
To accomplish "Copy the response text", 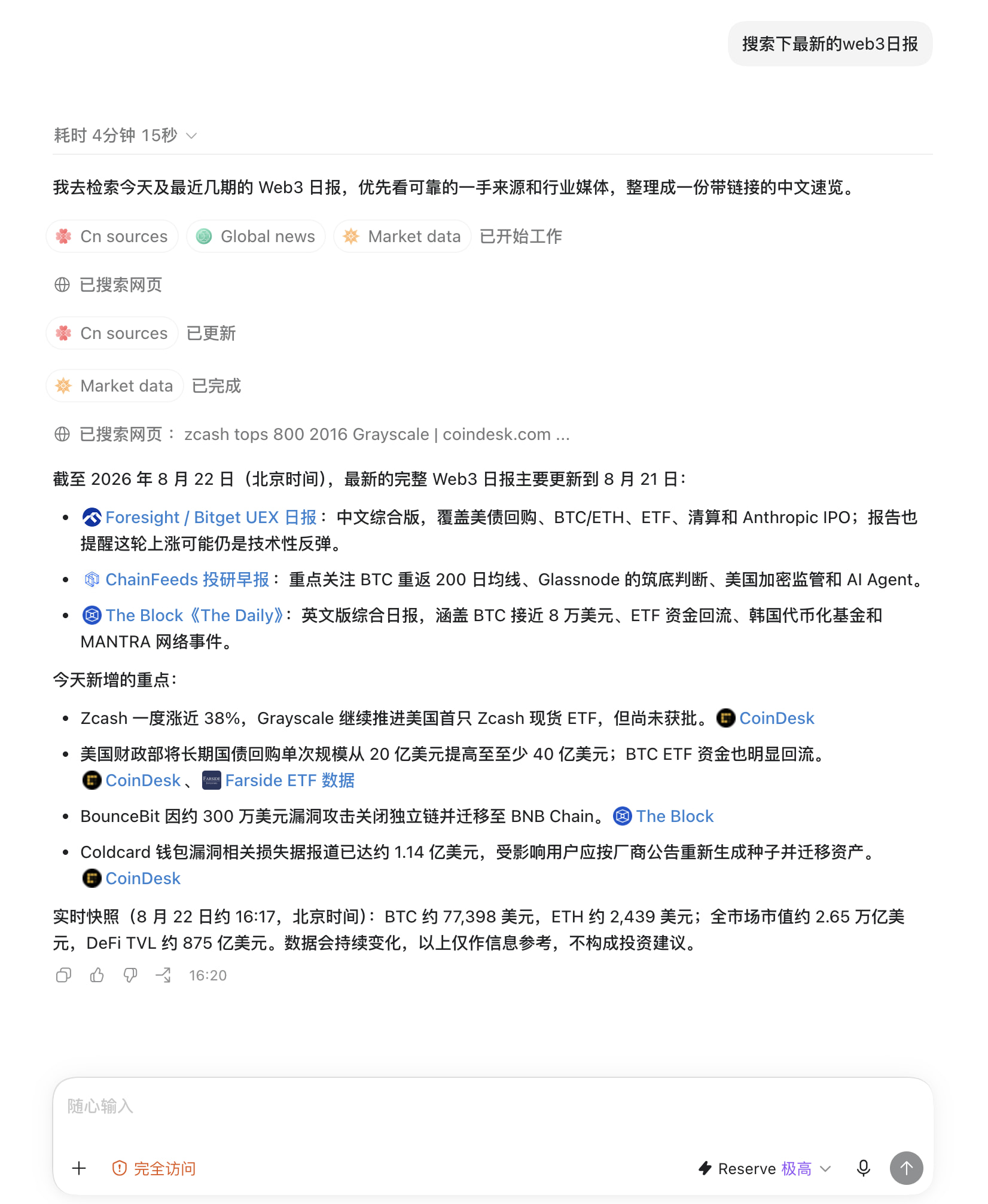I will tap(63, 975).
